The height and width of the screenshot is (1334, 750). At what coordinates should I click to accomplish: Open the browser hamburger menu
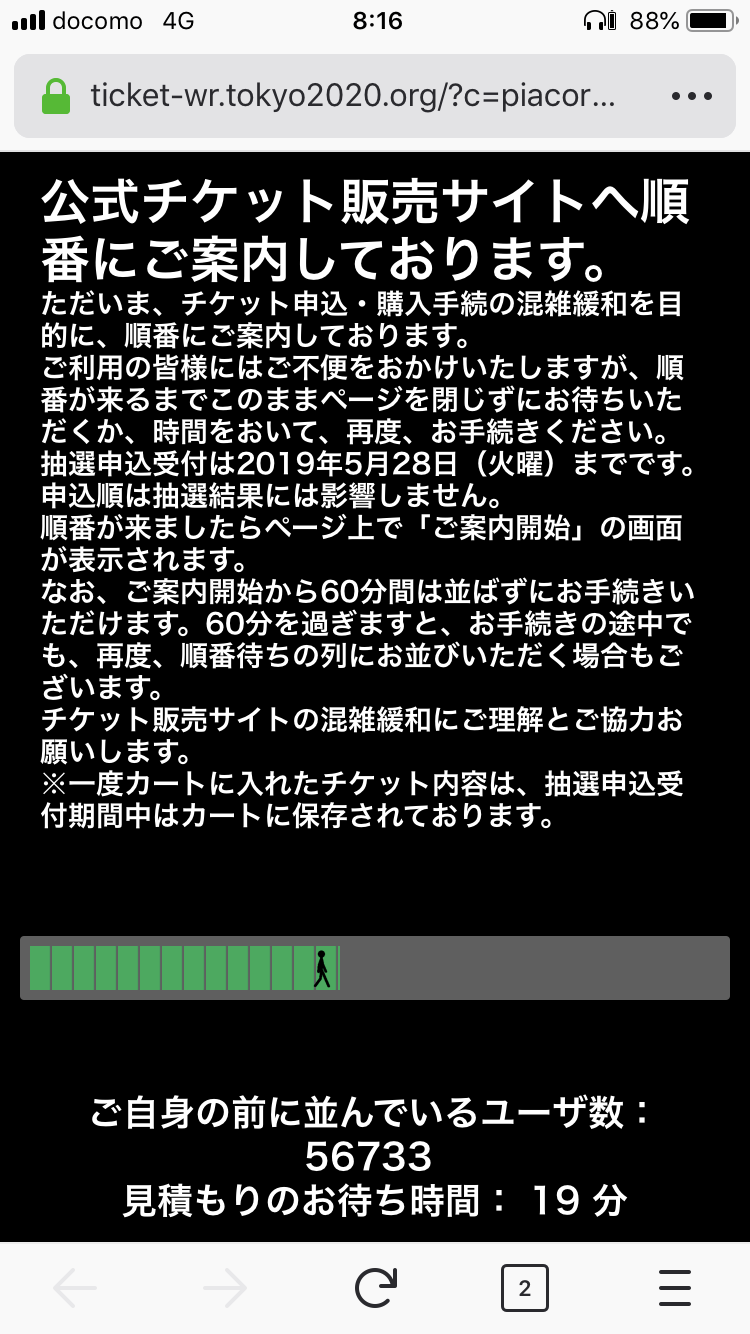point(675,1288)
